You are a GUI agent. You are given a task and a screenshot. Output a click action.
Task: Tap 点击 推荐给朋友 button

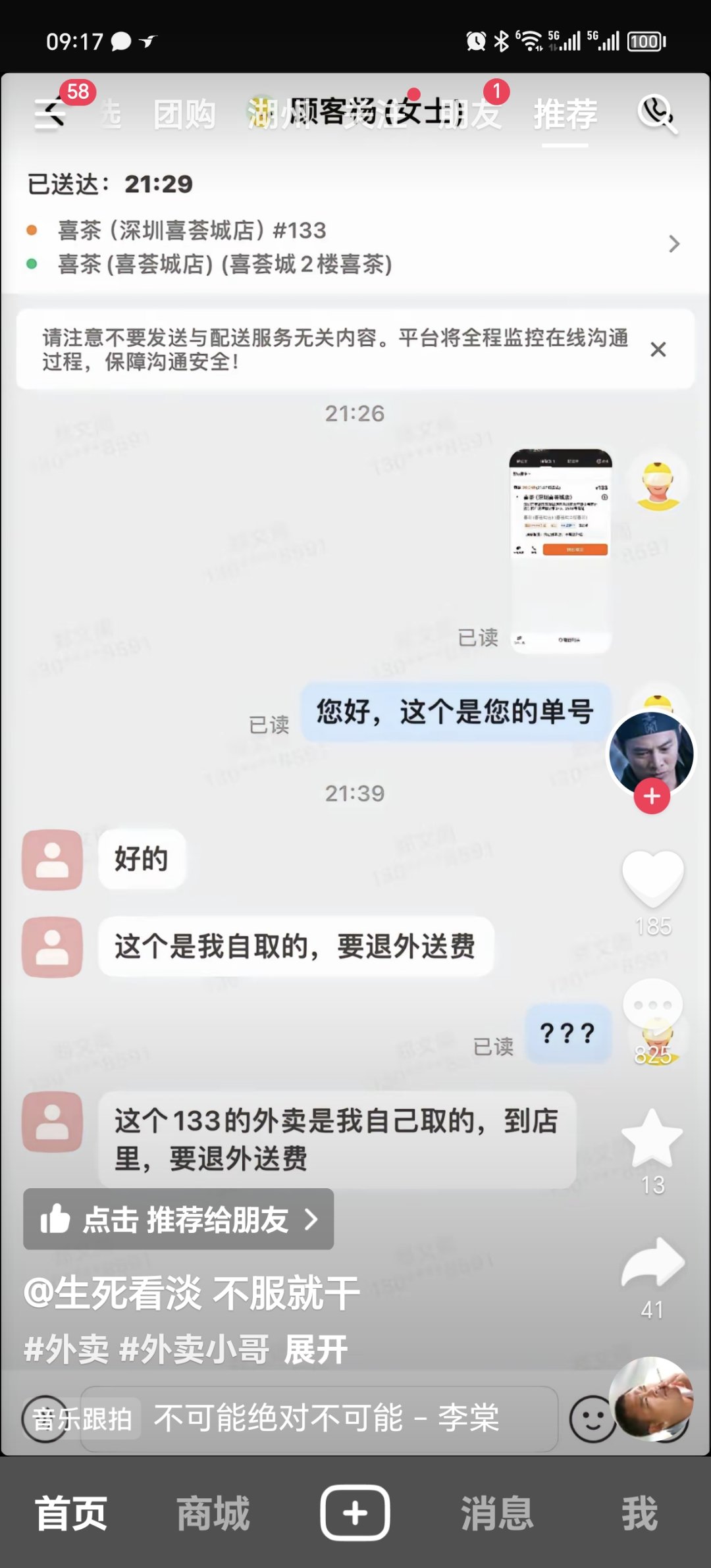coord(178,1219)
